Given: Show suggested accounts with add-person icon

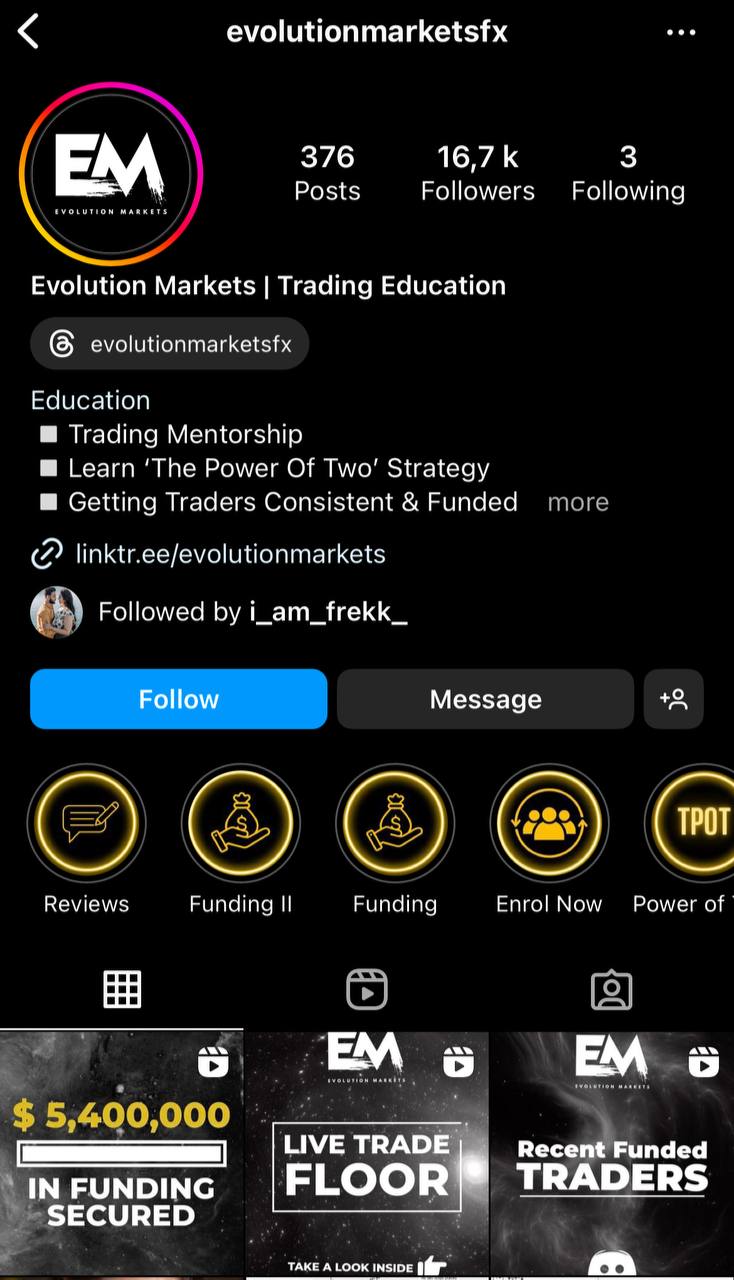Looking at the screenshot, I should (674, 699).
